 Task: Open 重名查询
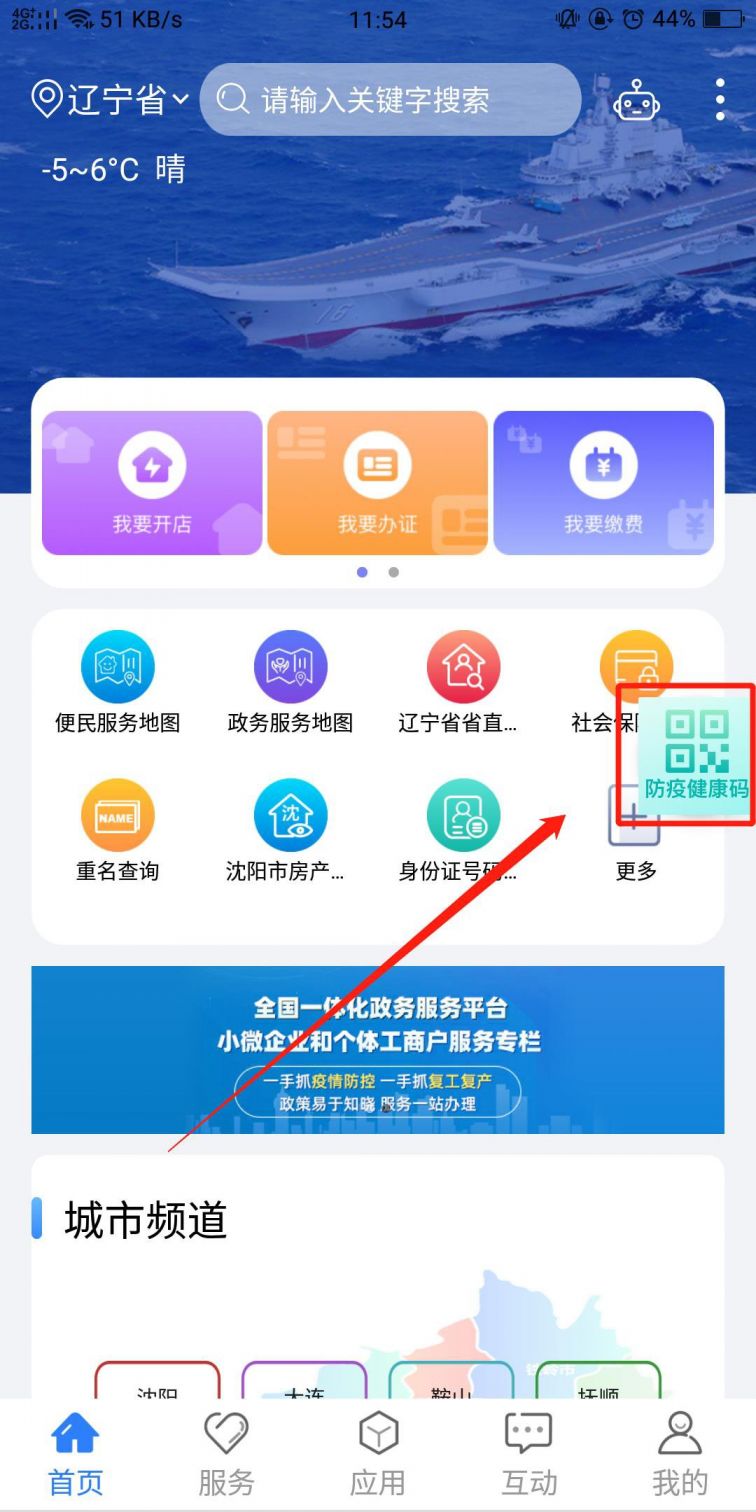[x=118, y=832]
